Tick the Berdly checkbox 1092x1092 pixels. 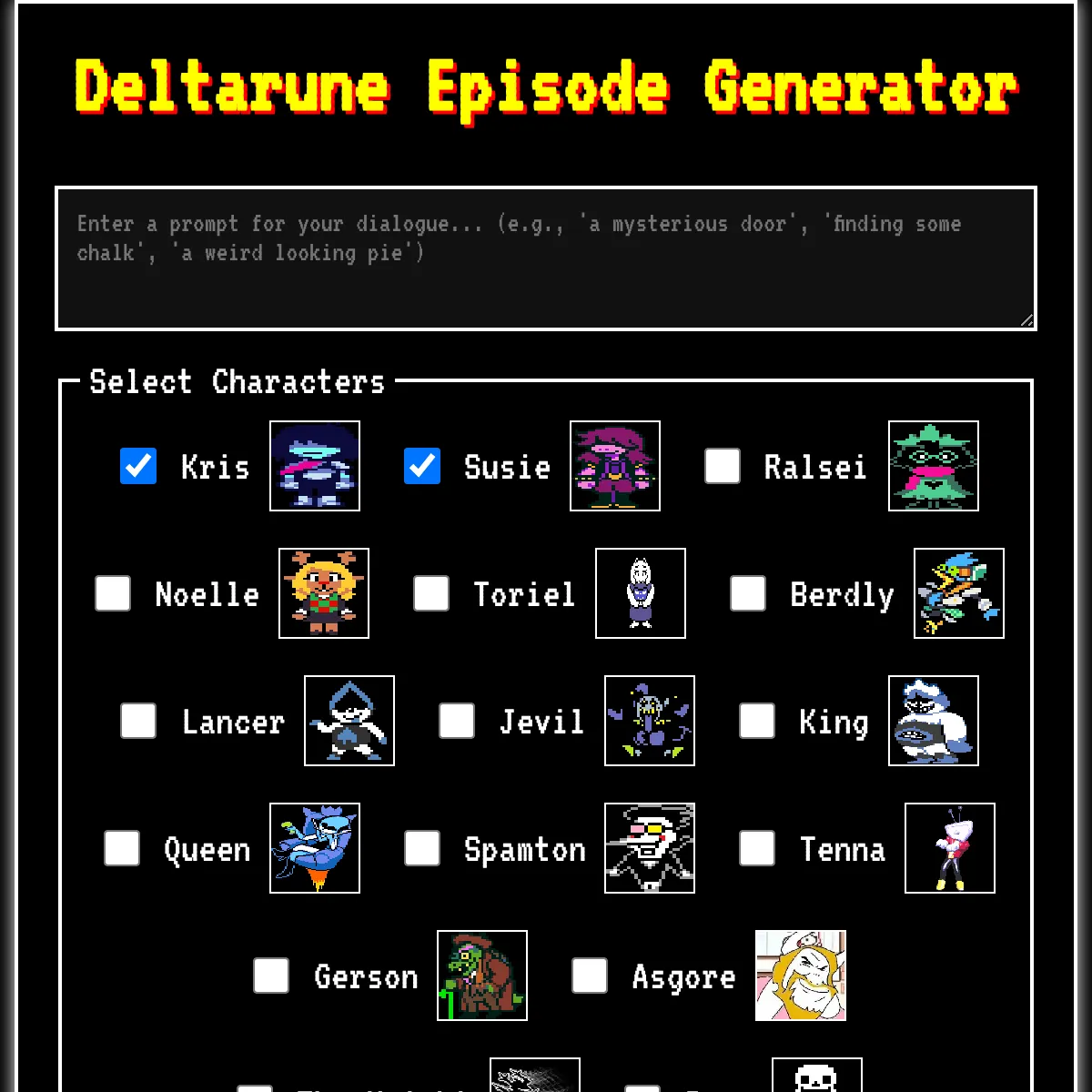pos(748,593)
